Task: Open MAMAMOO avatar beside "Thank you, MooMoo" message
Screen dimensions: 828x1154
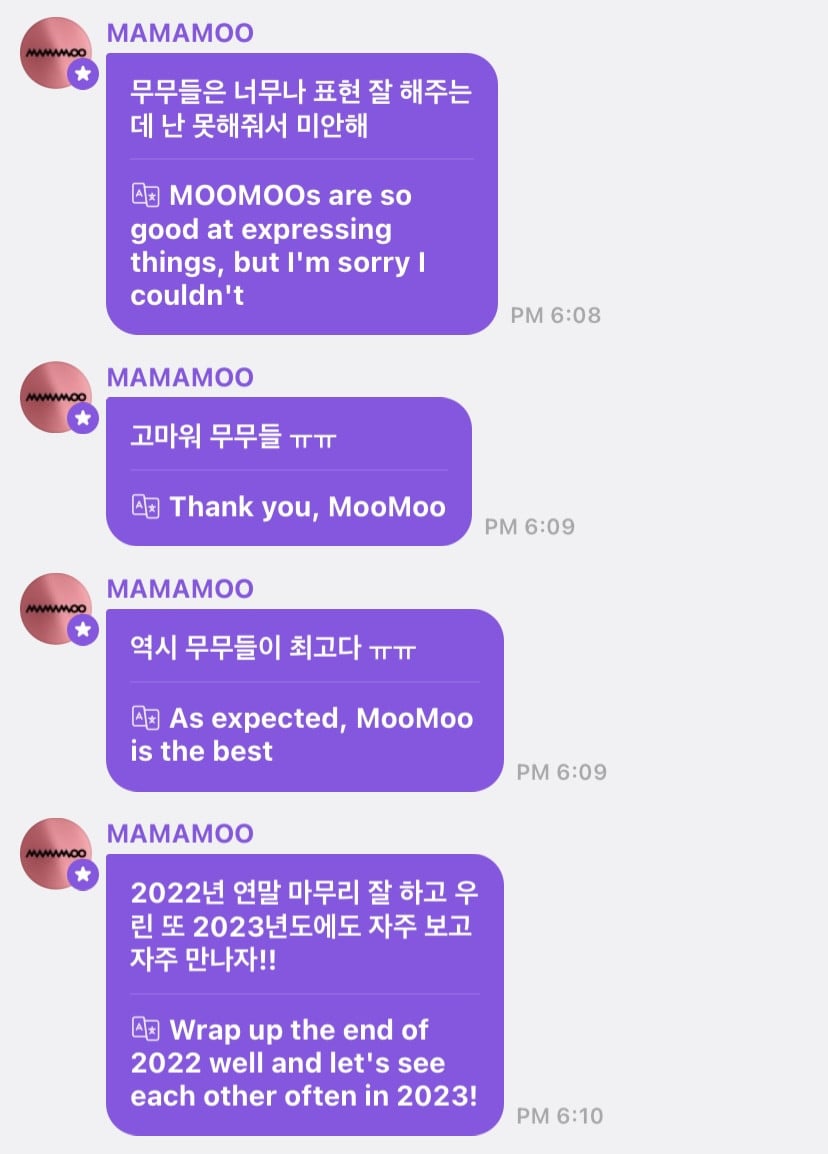Action: 56,397
